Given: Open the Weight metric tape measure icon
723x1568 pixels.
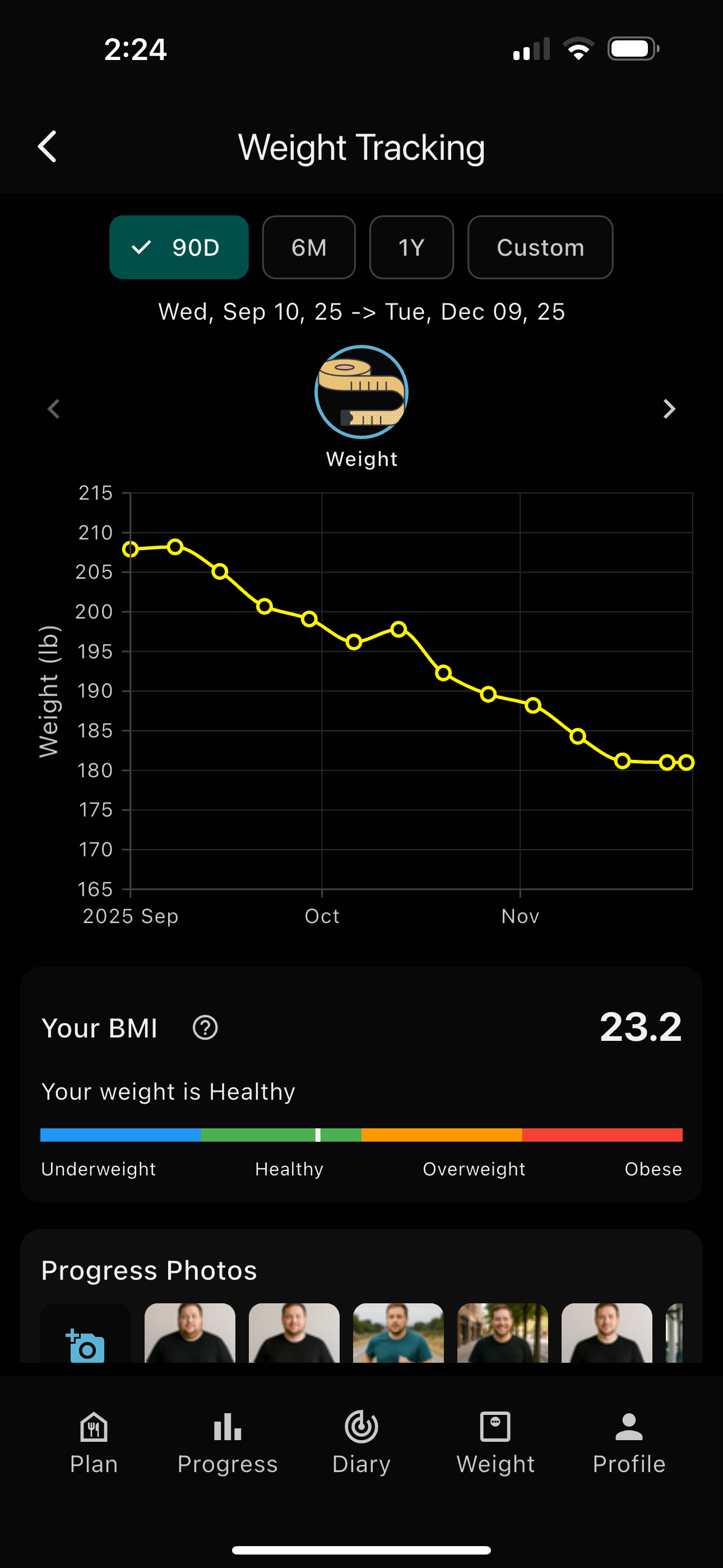Looking at the screenshot, I should pyautogui.click(x=361, y=393).
